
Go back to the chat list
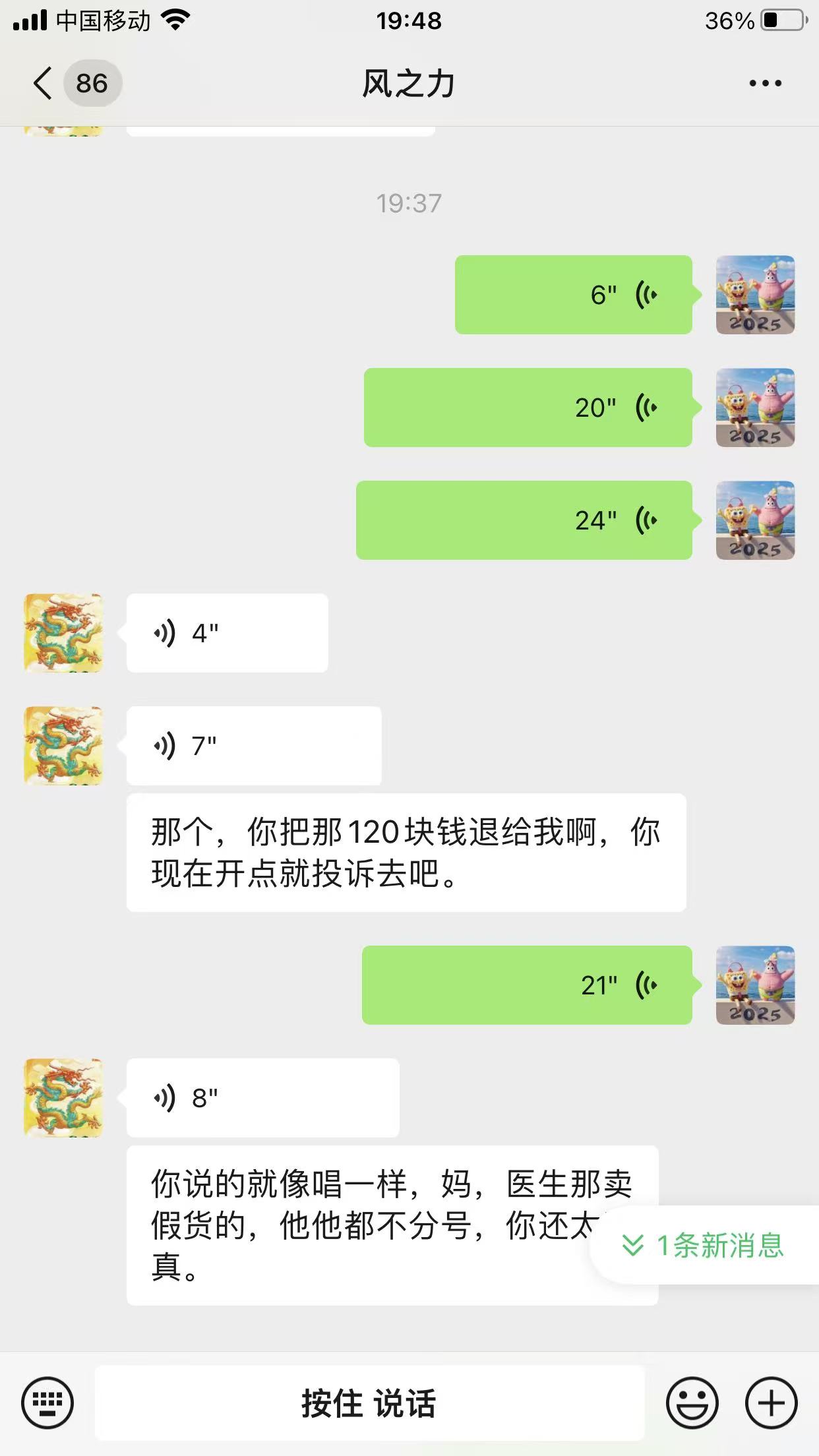44,83
